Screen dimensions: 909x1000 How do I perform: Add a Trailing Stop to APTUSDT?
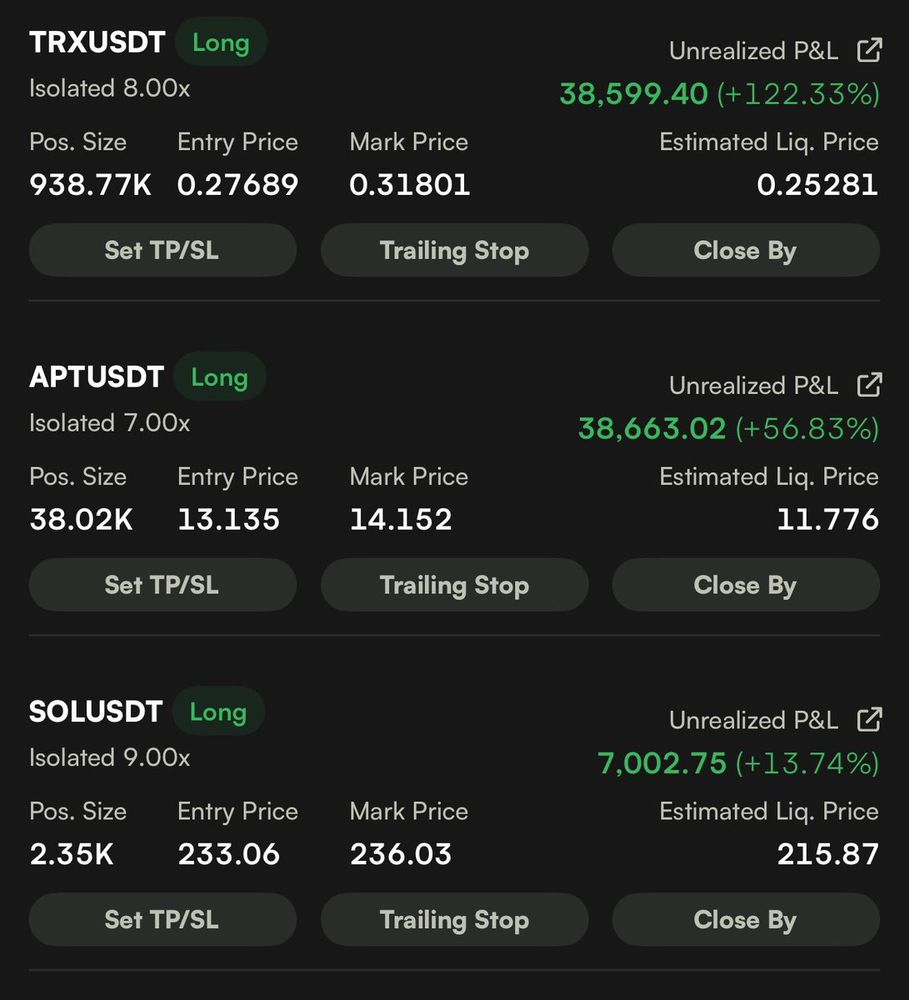[x=454, y=585]
